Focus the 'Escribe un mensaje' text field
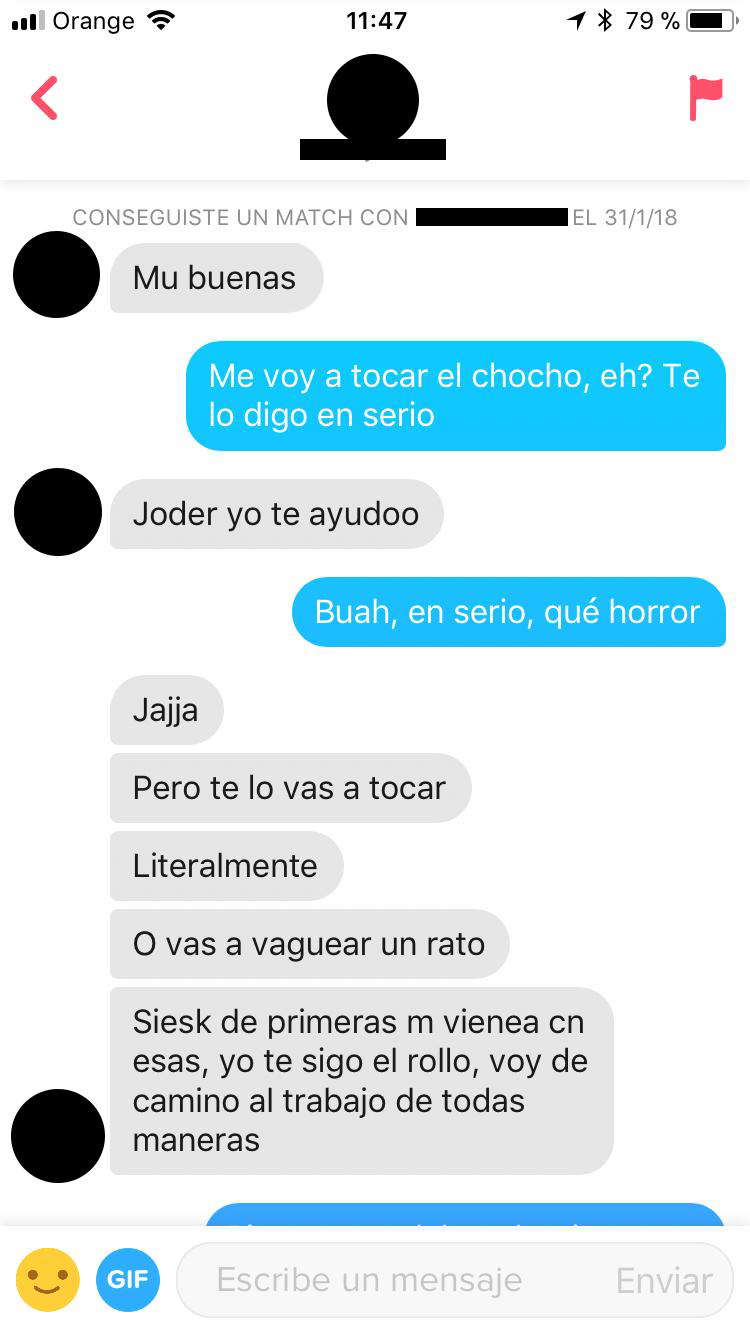The width and height of the screenshot is (750, 1334). coord(390,1280)
